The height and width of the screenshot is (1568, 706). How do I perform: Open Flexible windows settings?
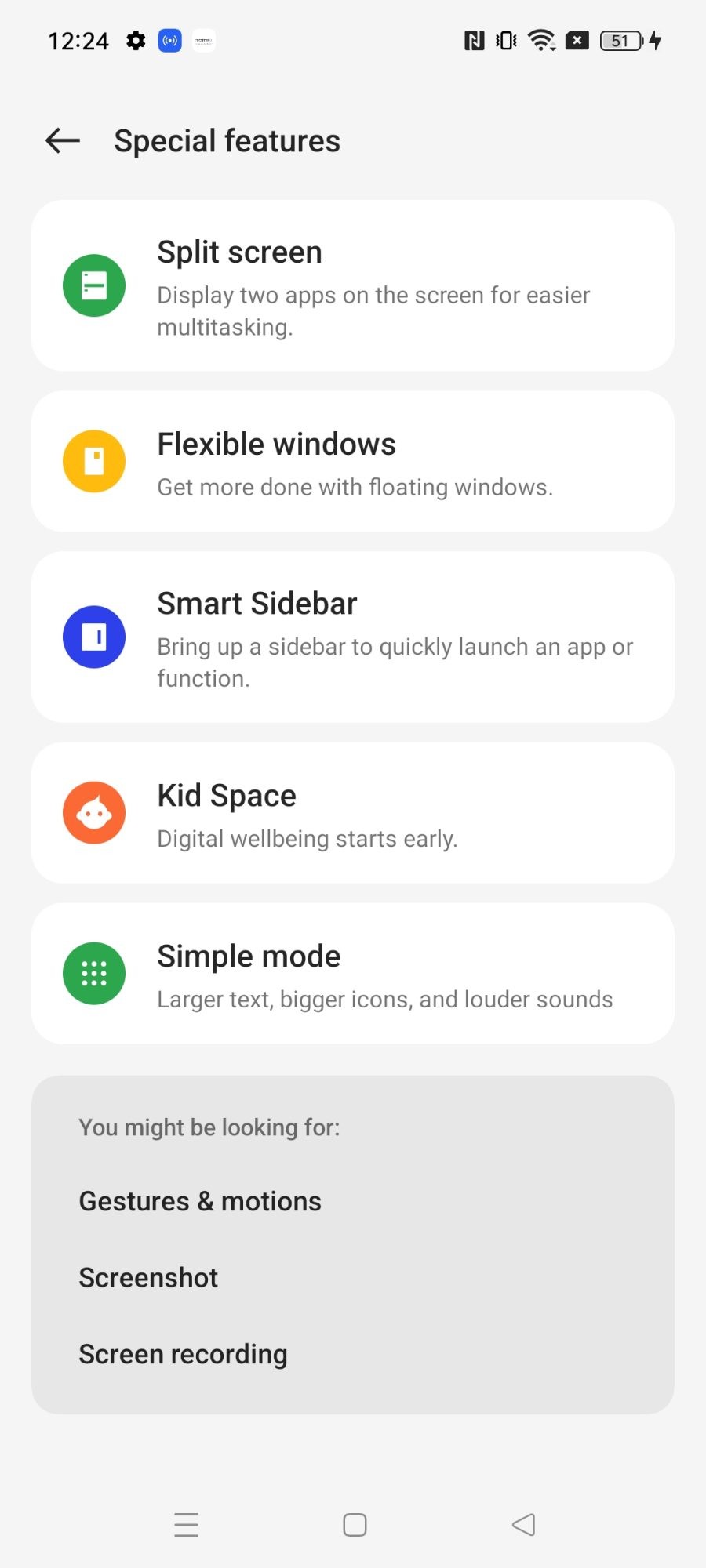click(353, 462)
